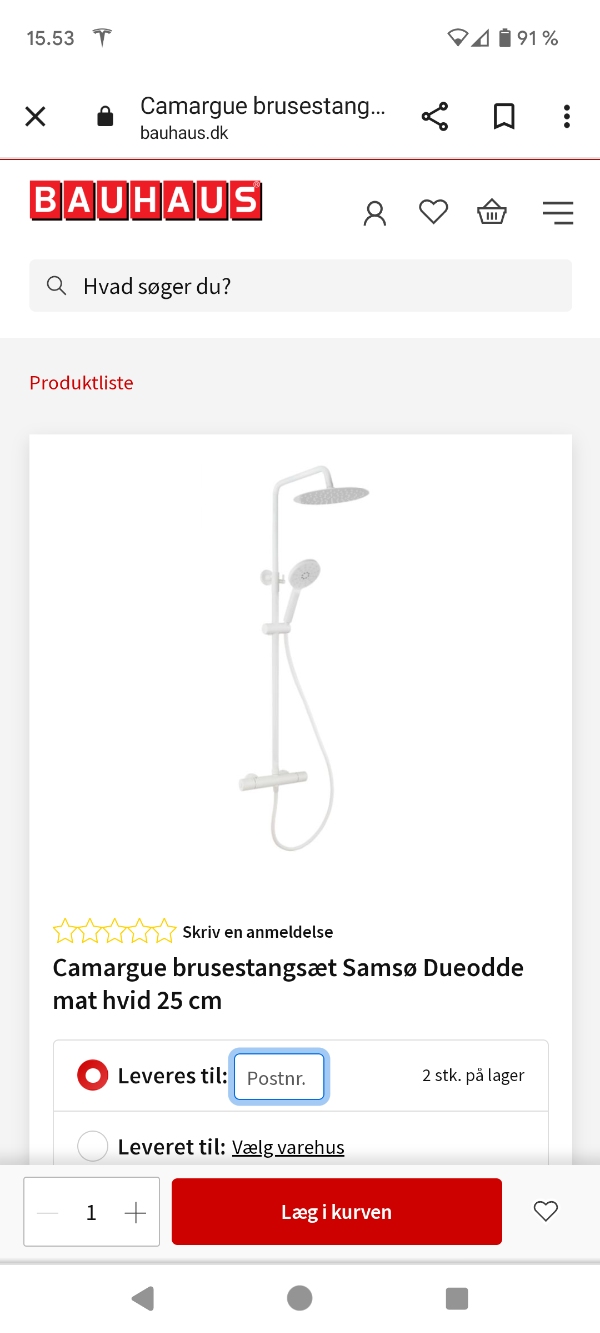
Task: Close the browser tab with X
Action: 35,117
